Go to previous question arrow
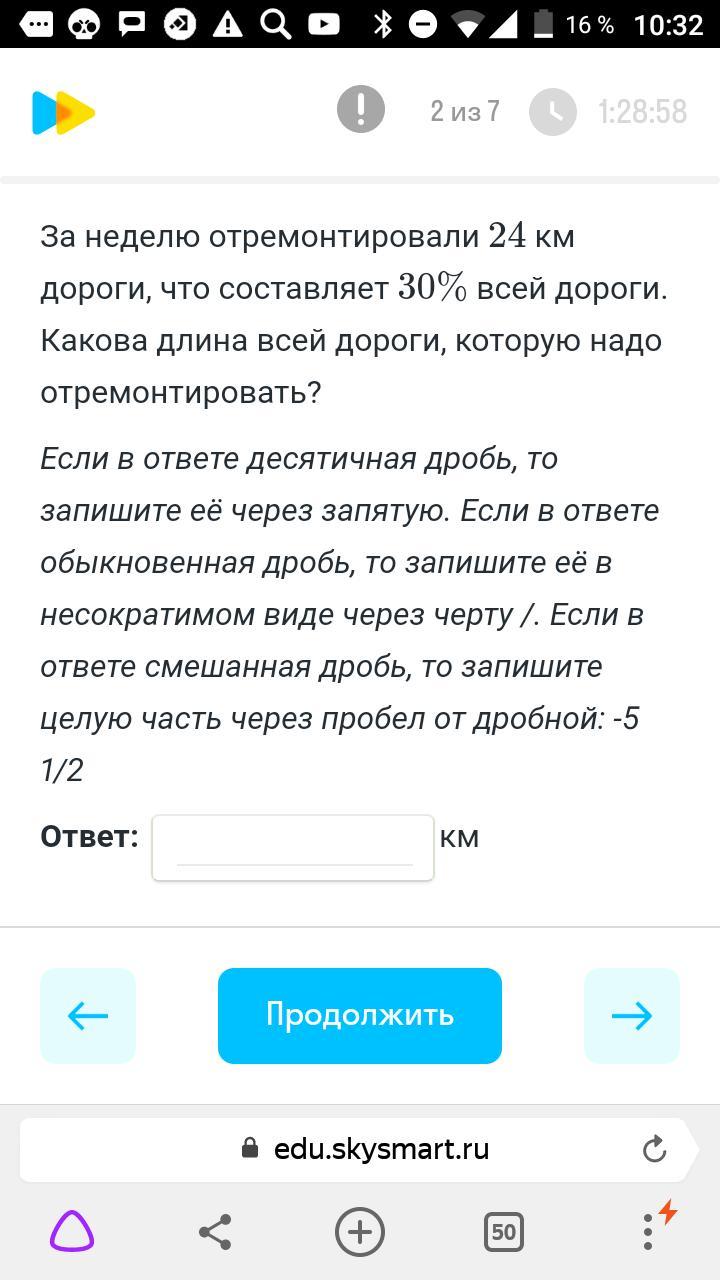 (88, 1016)
